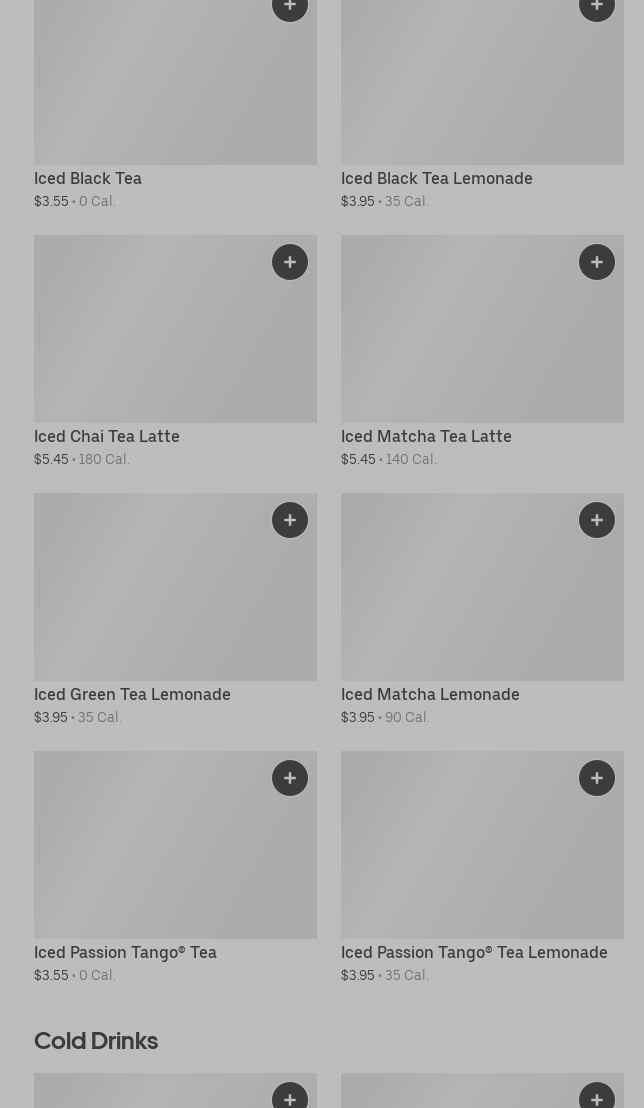644x1108 pixels.
Task: Add Iced Matcha Lemonade to order
Action: point(597,520)
